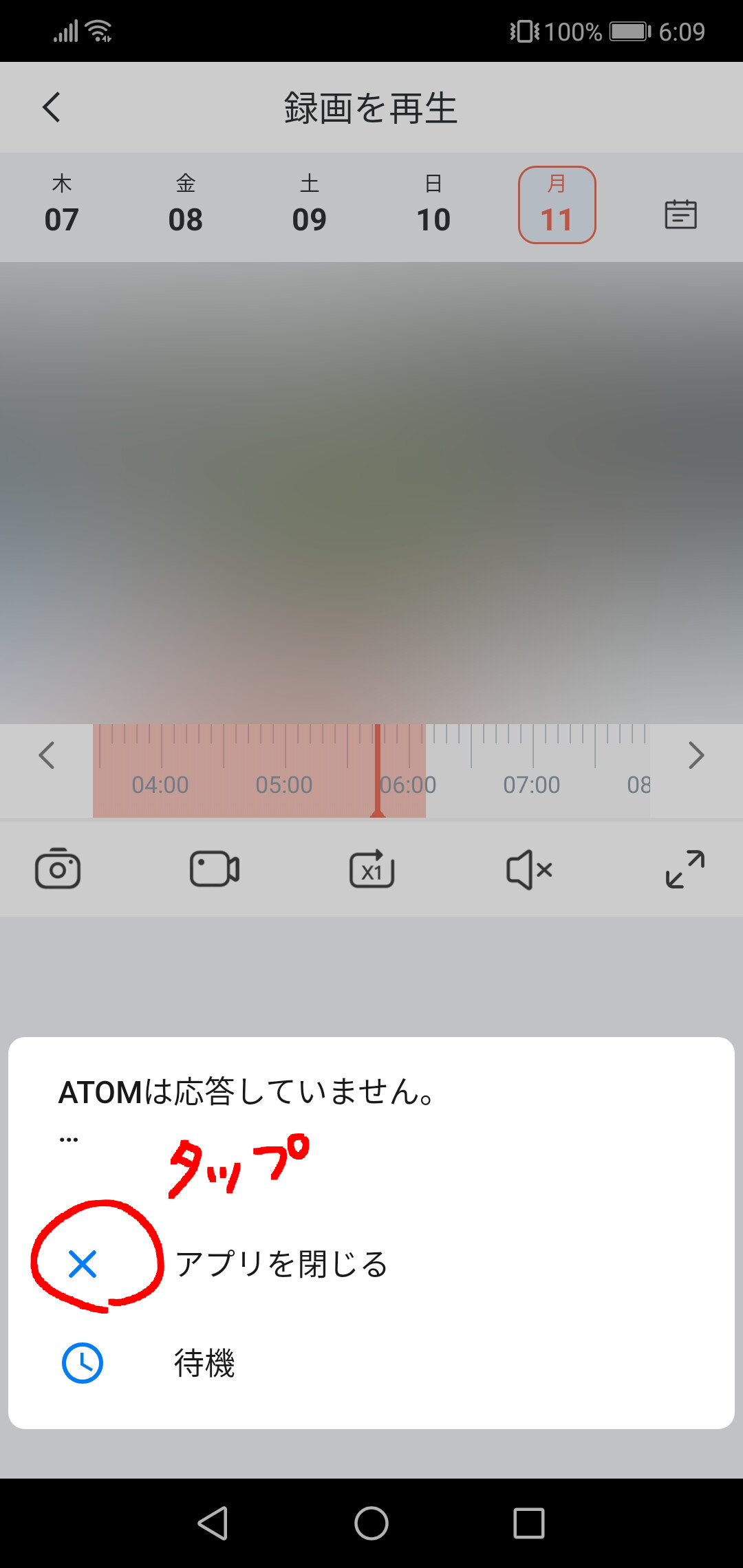The height and width of the screenshot is (1568, 743).
Task: Take a snapshot with camera icon
Action: [x=58, y=869]
